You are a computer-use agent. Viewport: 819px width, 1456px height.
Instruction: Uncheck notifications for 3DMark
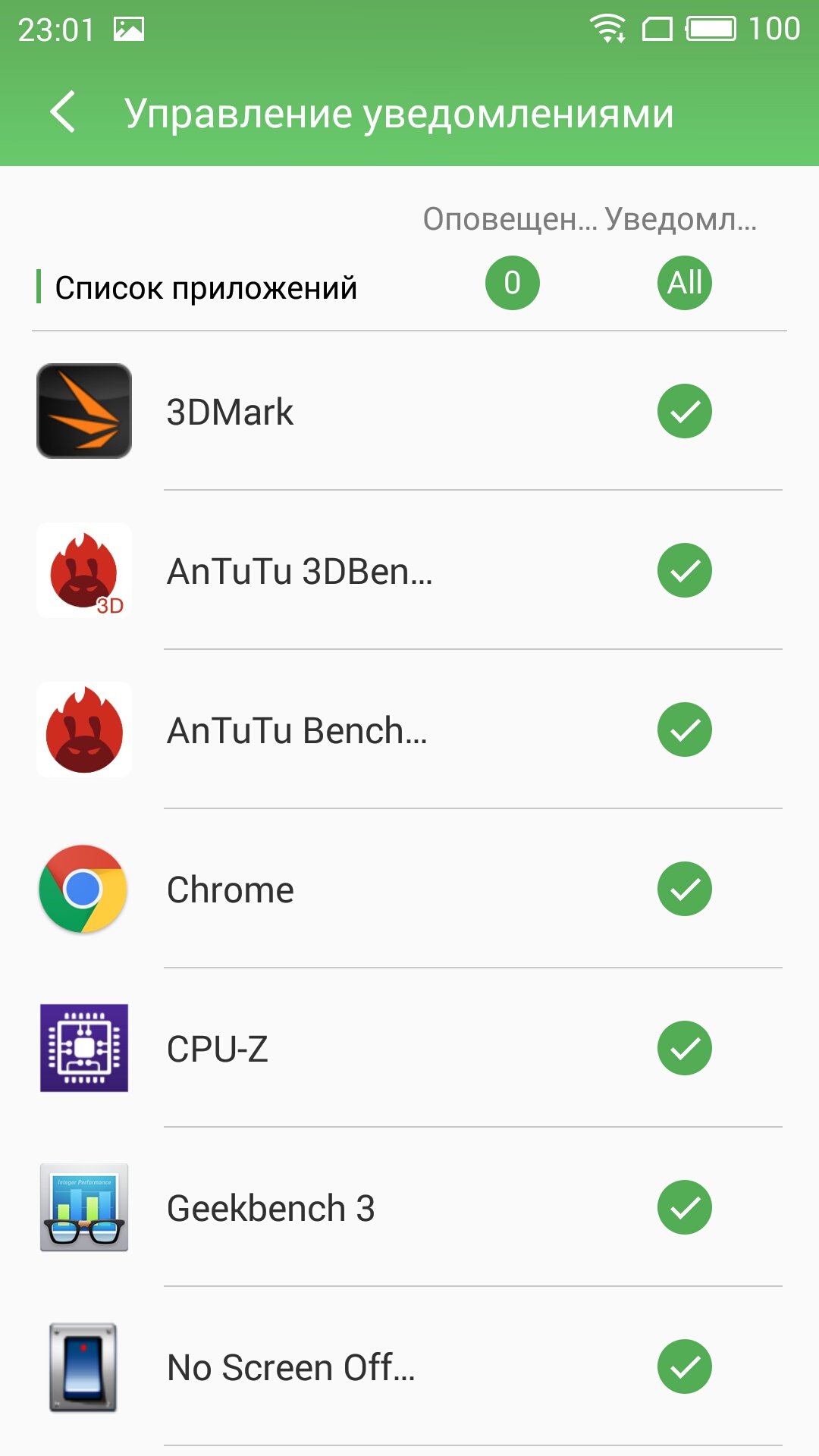click(x=685, y=411)
